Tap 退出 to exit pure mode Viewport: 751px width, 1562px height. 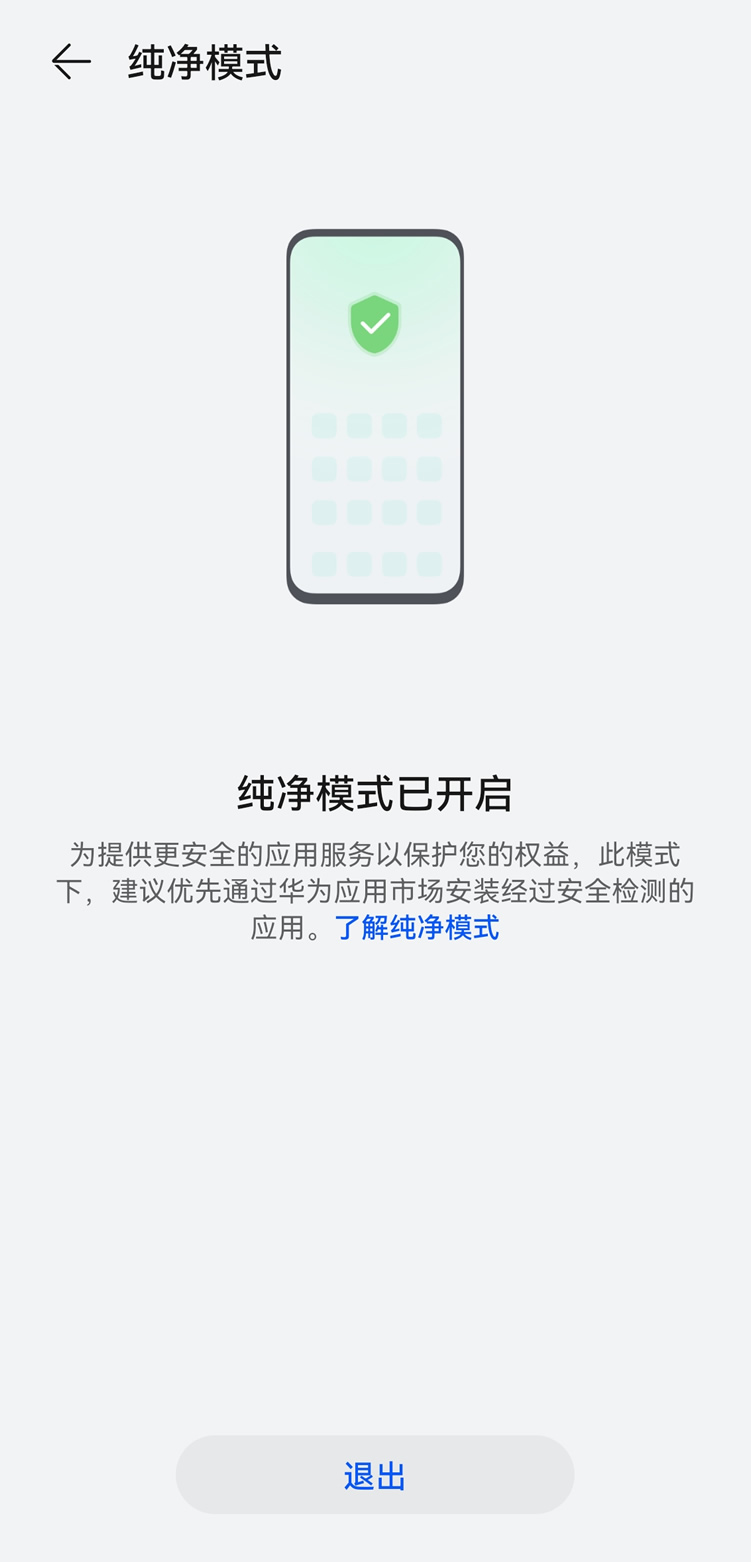point(375,1475)
